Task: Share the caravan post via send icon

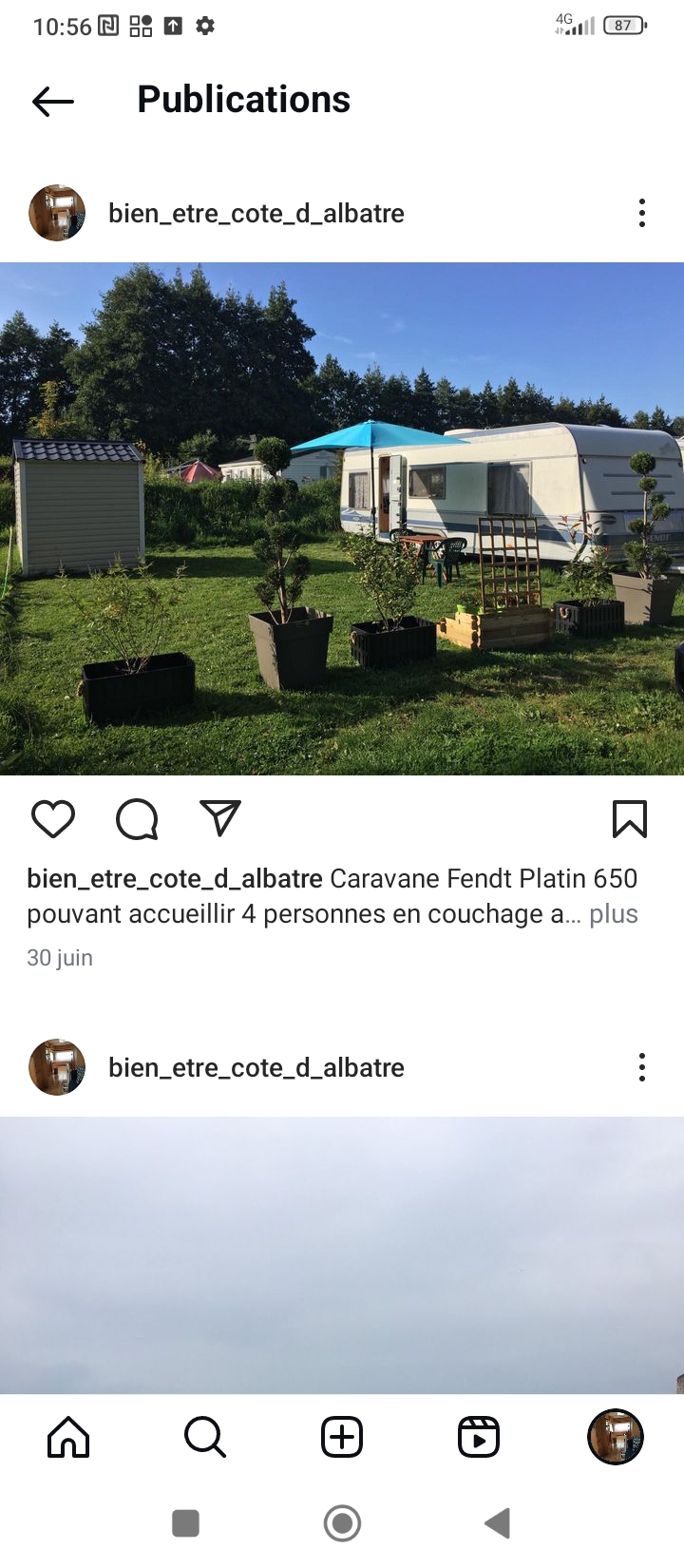Action: coord(220,818)
